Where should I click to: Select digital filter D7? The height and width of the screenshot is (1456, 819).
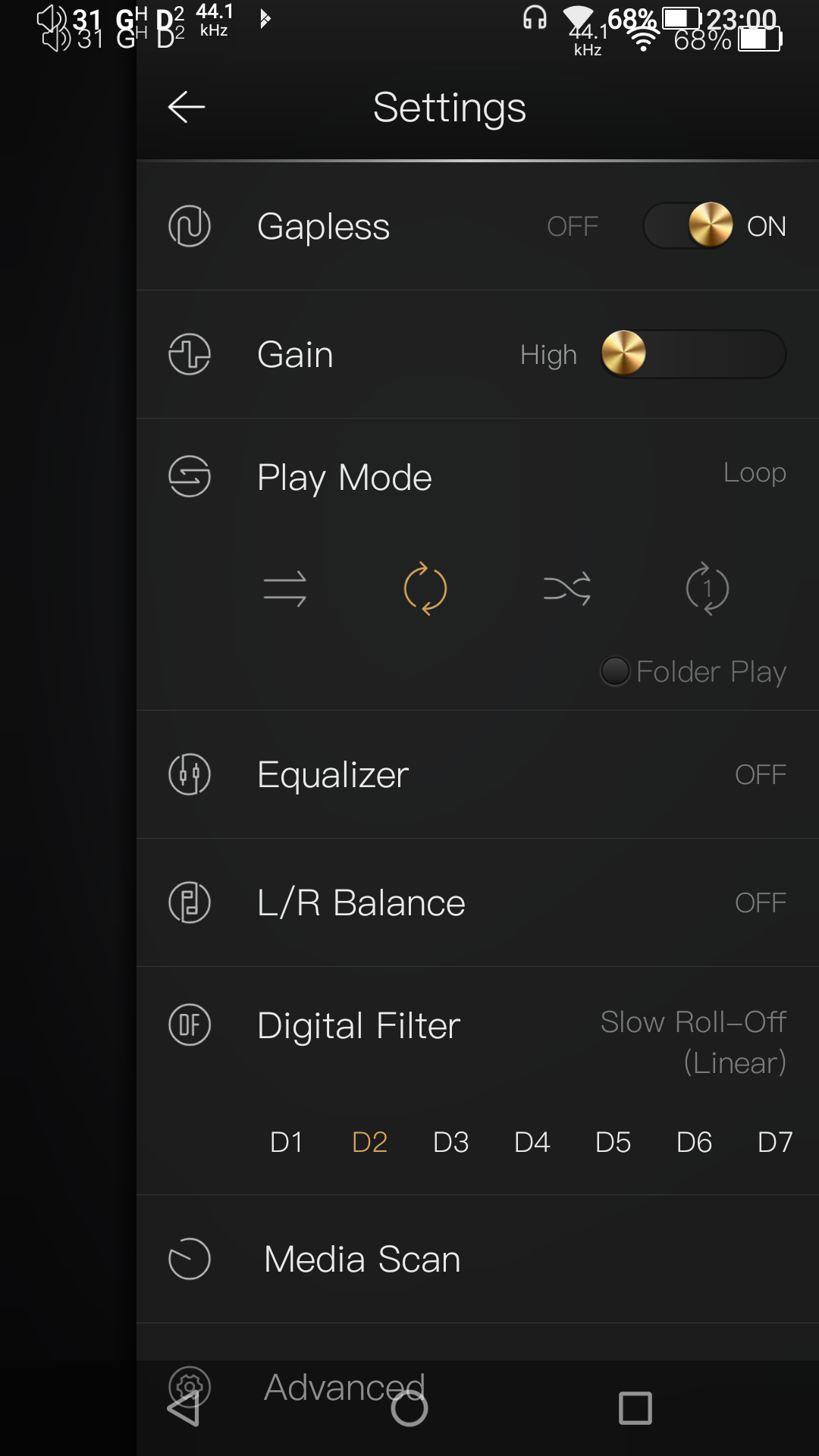click(x=774, y=1142)
